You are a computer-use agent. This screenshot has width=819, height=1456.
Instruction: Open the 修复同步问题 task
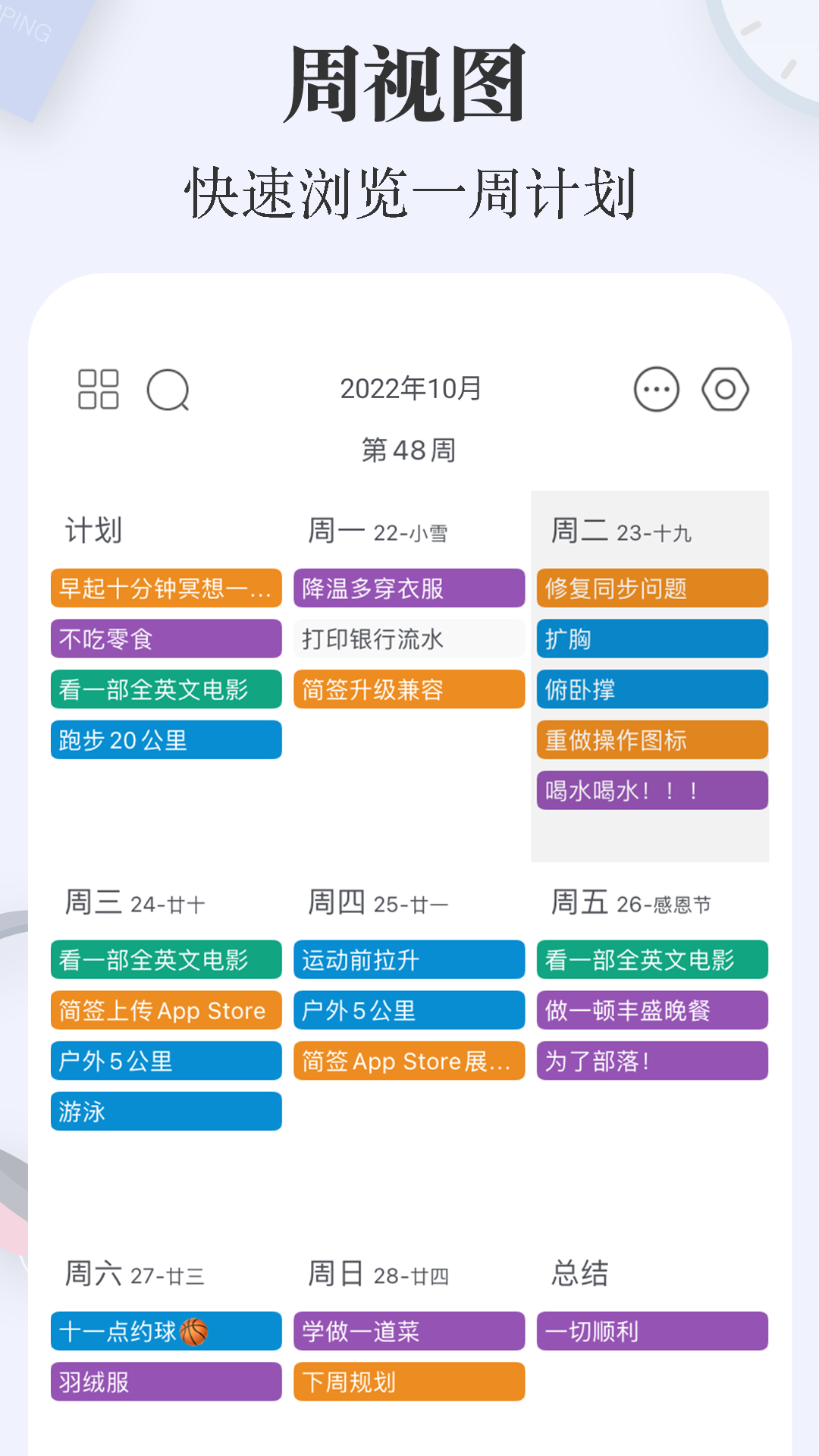652,588
